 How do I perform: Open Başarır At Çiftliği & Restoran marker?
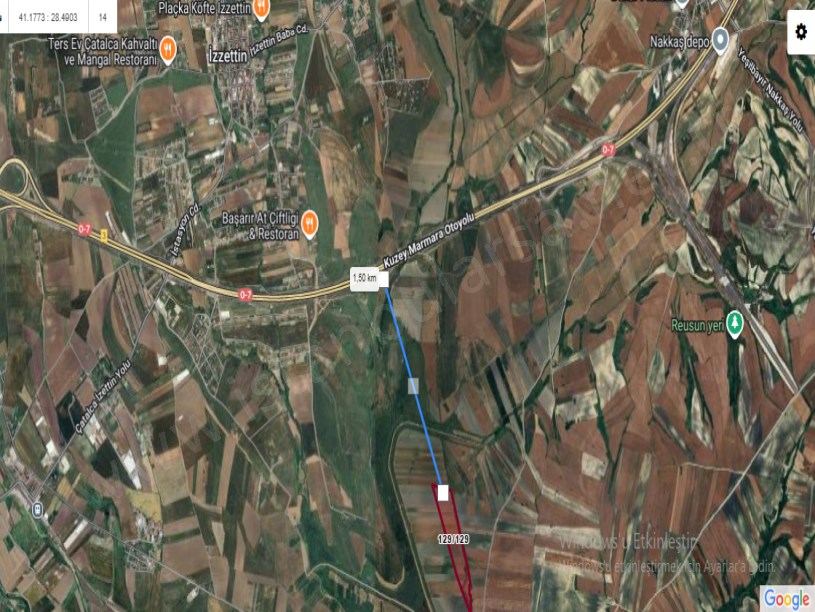310,220
